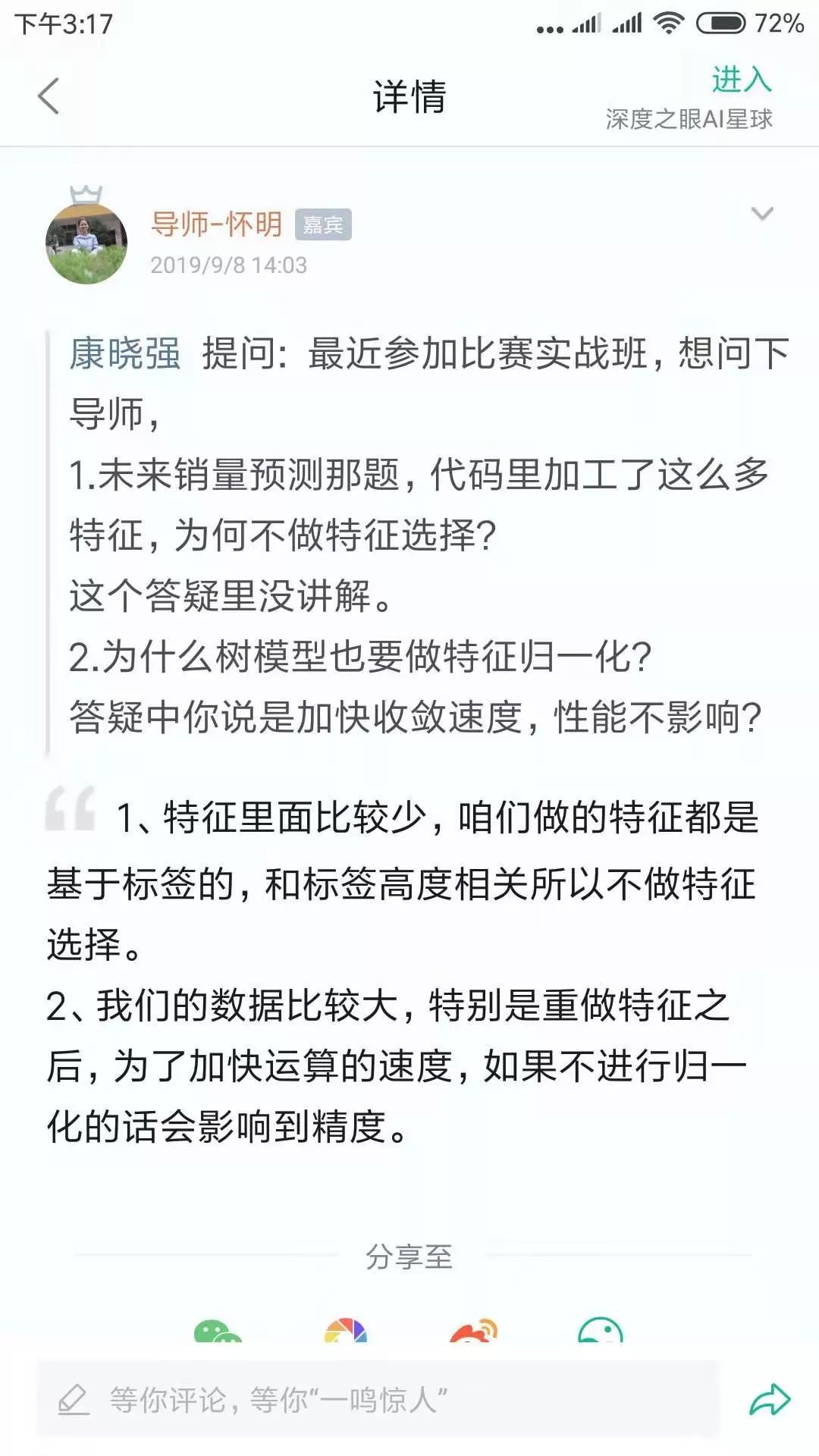The image size is (819, 1456).
Task: Expand the chevron menu on the post
Action: click(761, 214)
